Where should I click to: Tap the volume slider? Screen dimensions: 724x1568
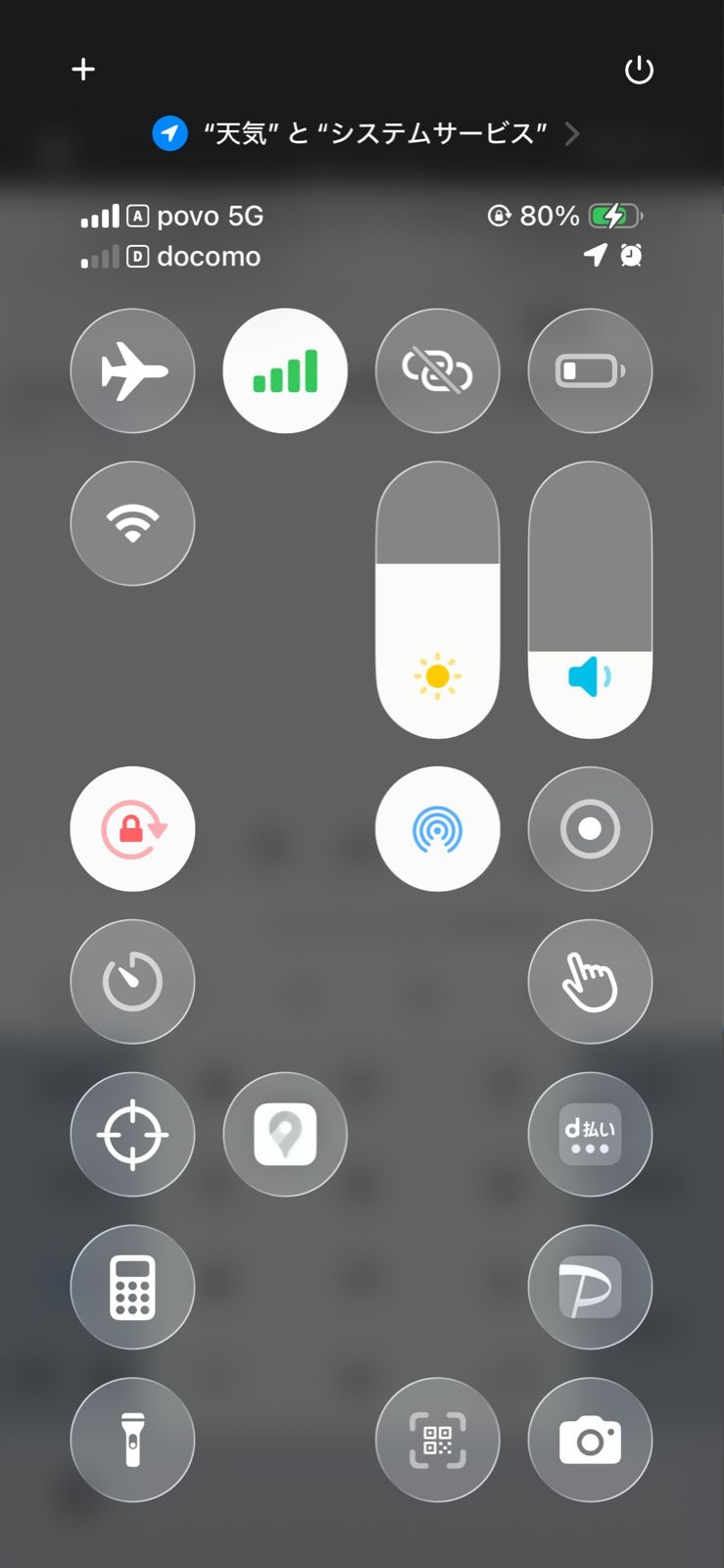pyautogui.click(x=590, y=600)
